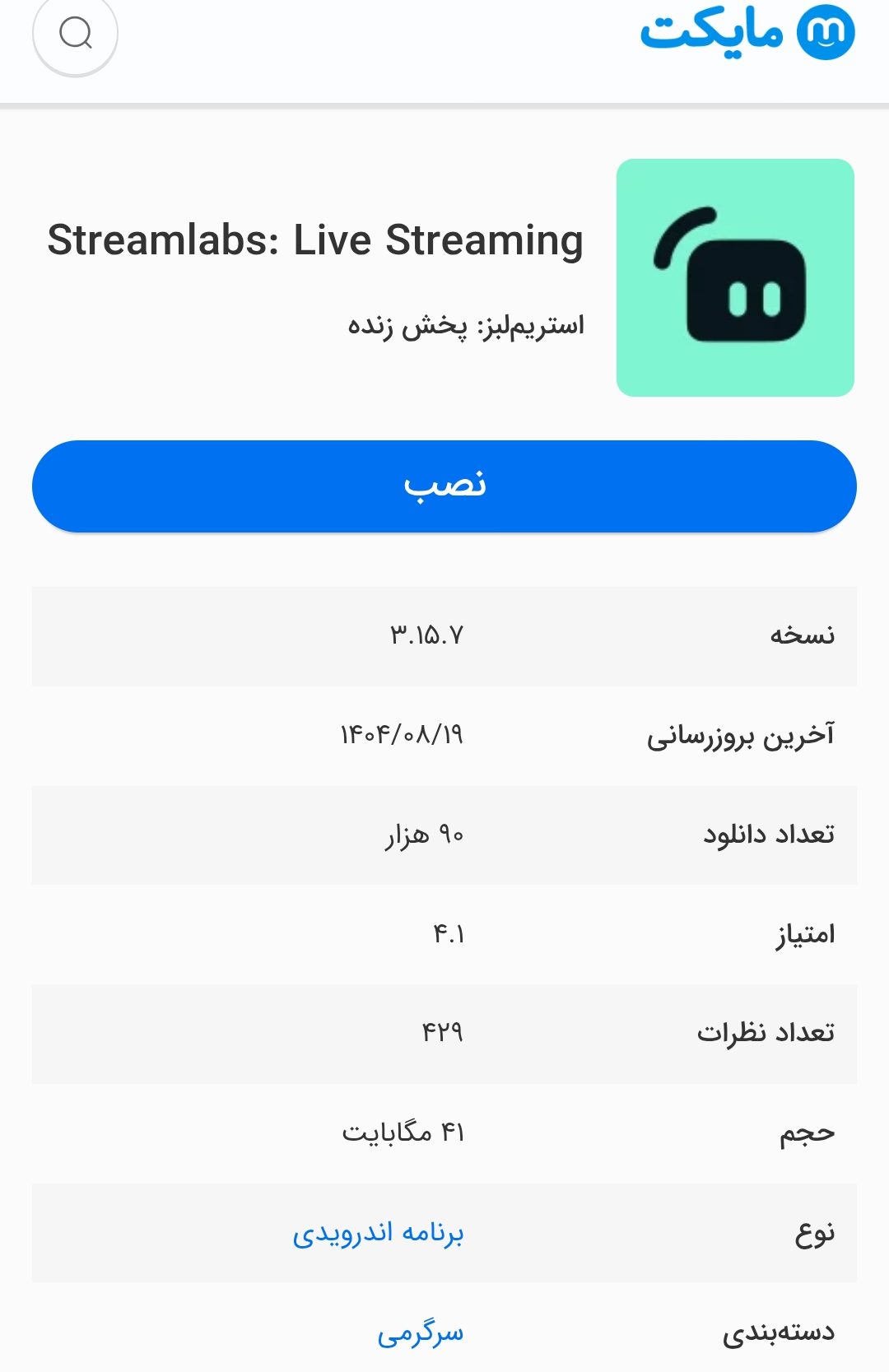The image size is (889, 1372).
Task: Open the برنامه اندرویدی type link
Action: (378, 1233)
